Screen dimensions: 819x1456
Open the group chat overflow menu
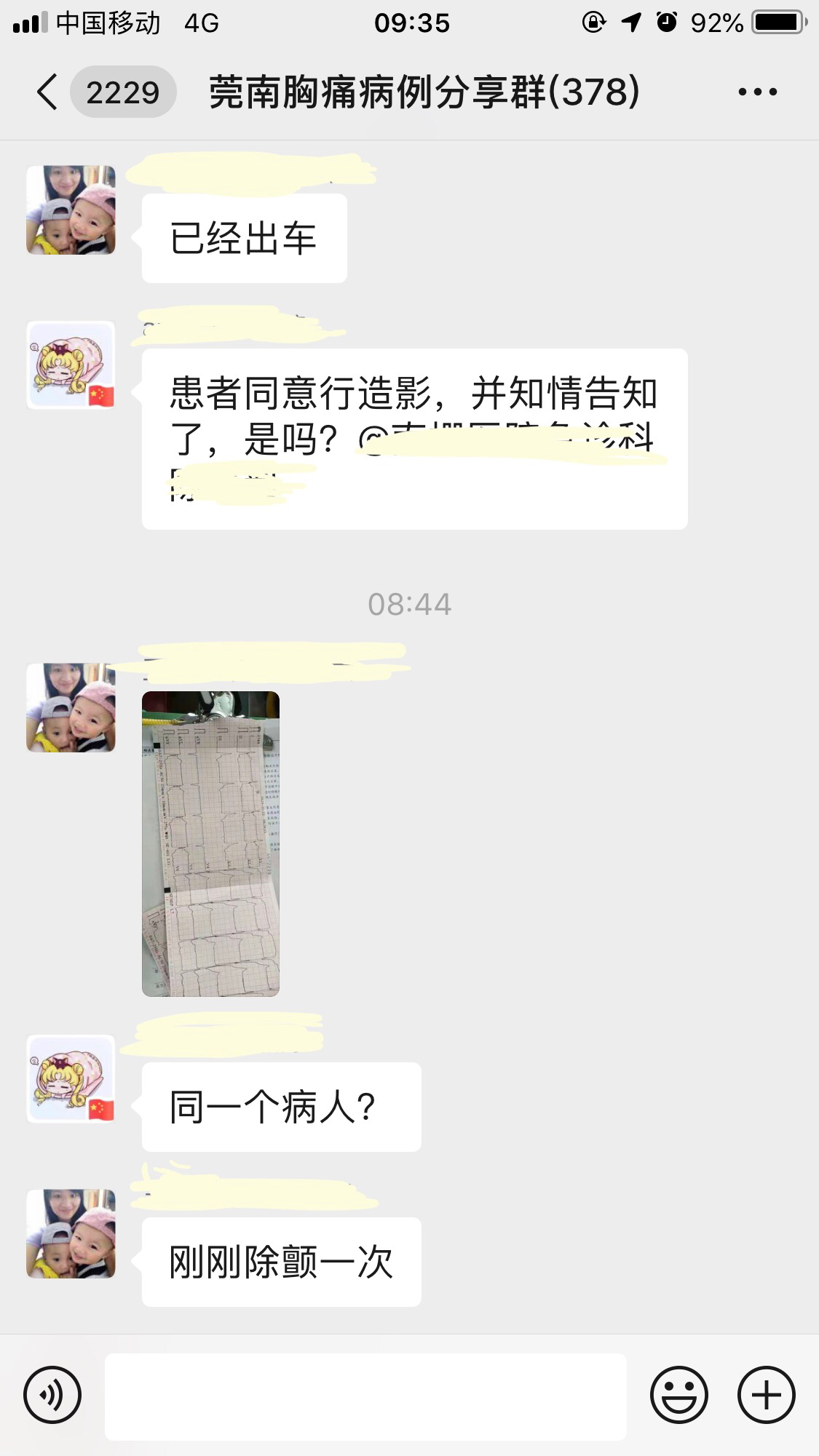(757, 92)
